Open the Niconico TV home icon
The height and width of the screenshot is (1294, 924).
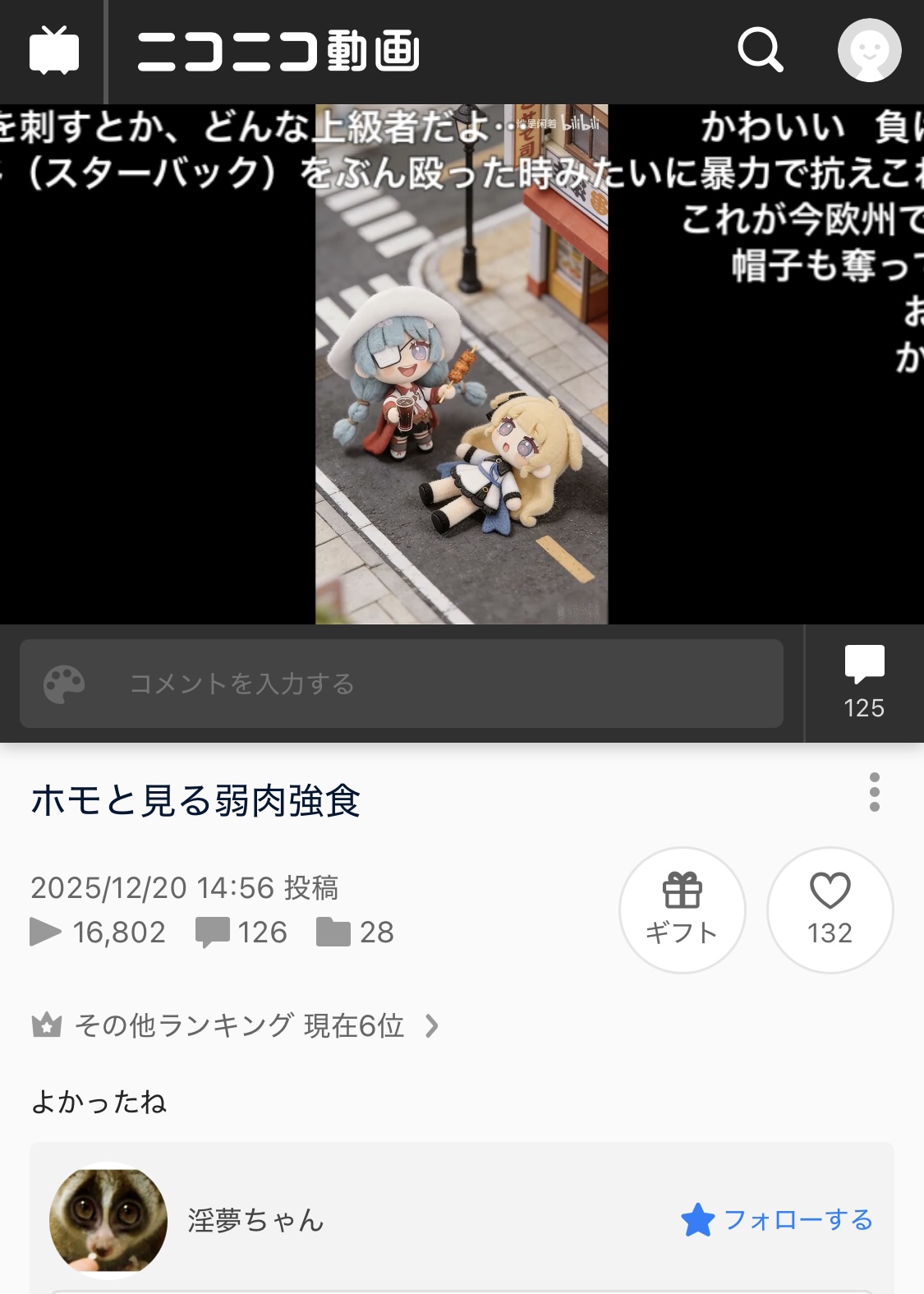coord(53,51)
